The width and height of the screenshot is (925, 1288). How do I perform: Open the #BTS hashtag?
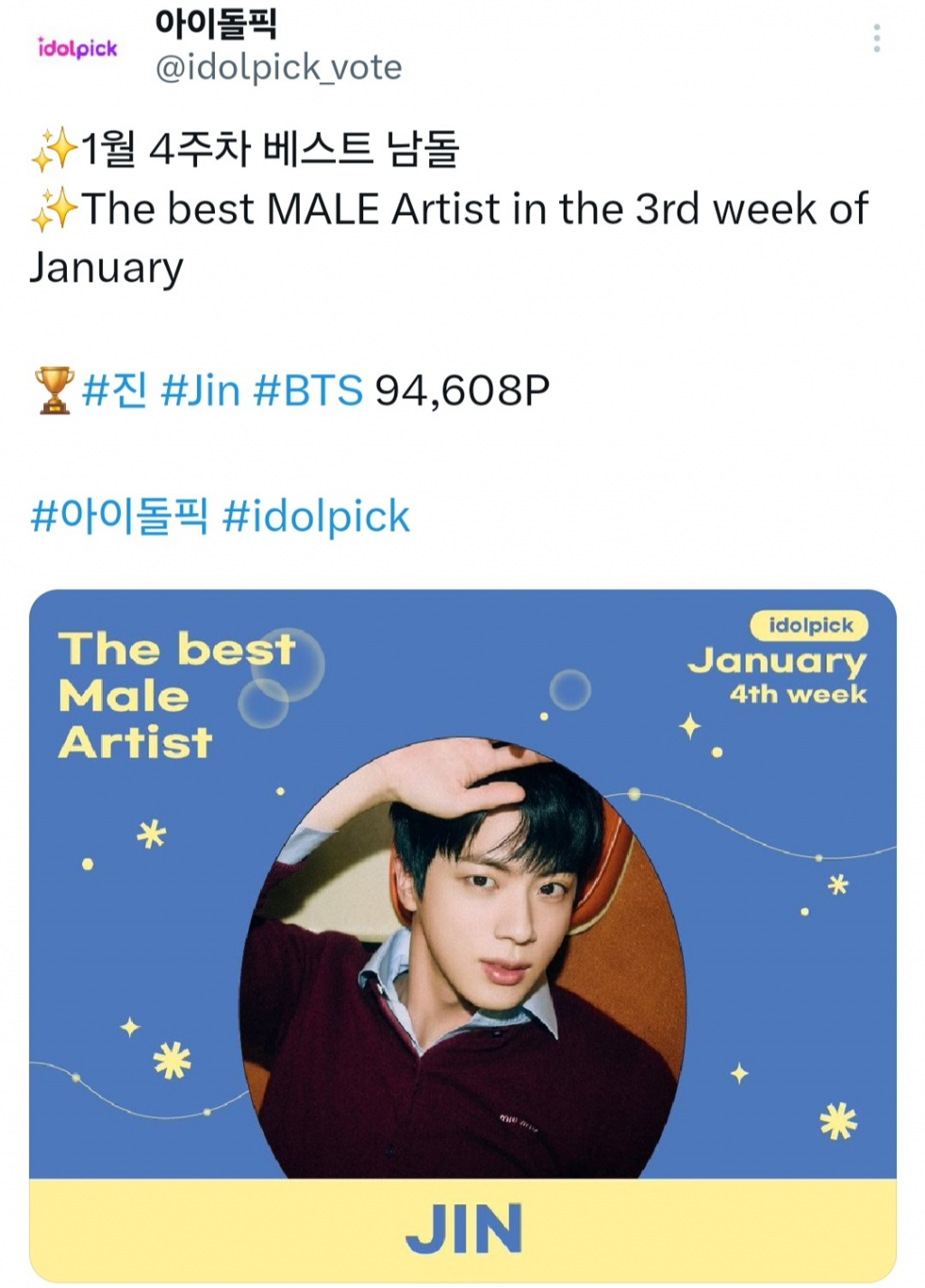pyautogui.click(x=308, y=390)
